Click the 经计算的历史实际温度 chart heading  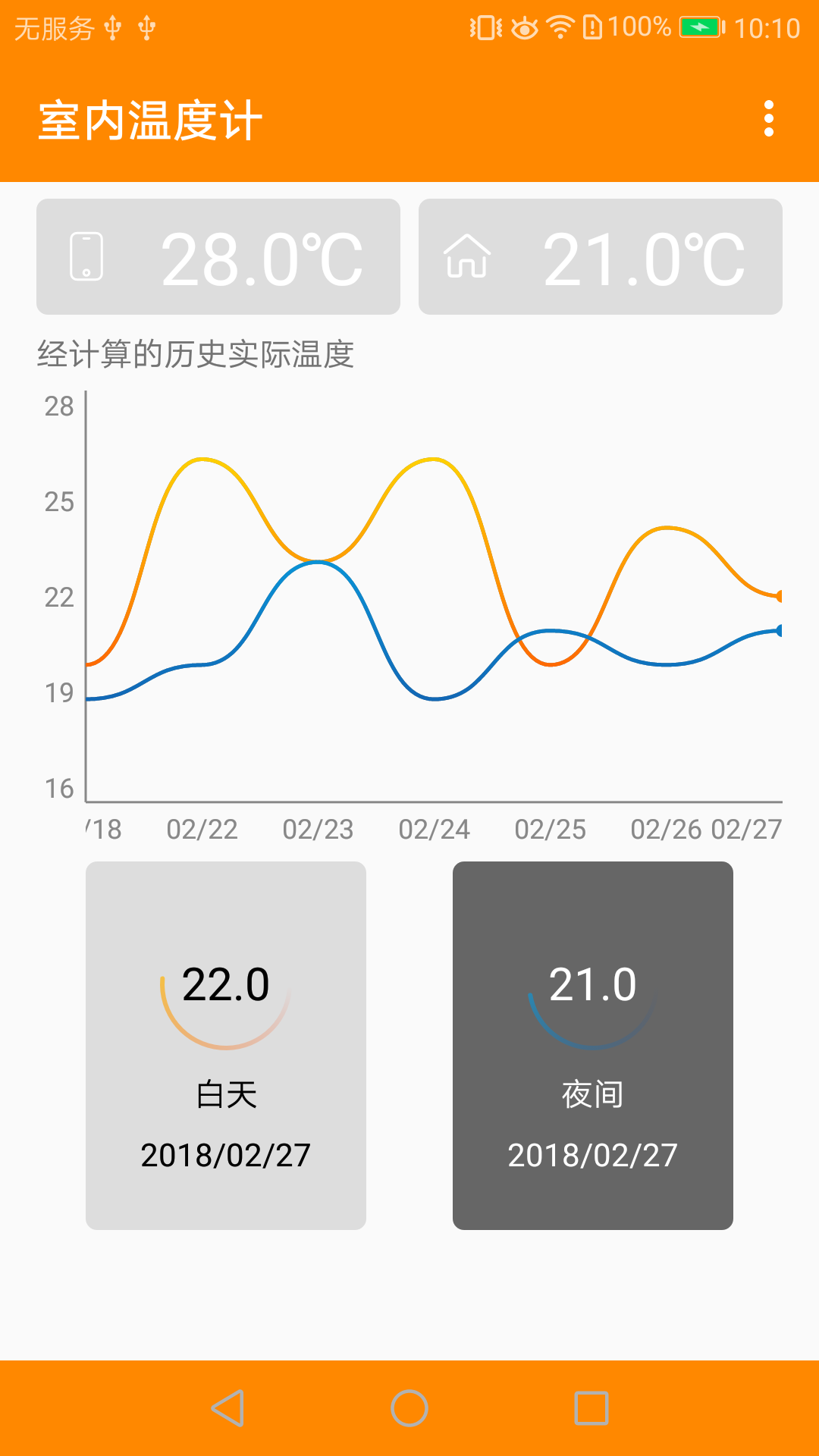[196, 351]
